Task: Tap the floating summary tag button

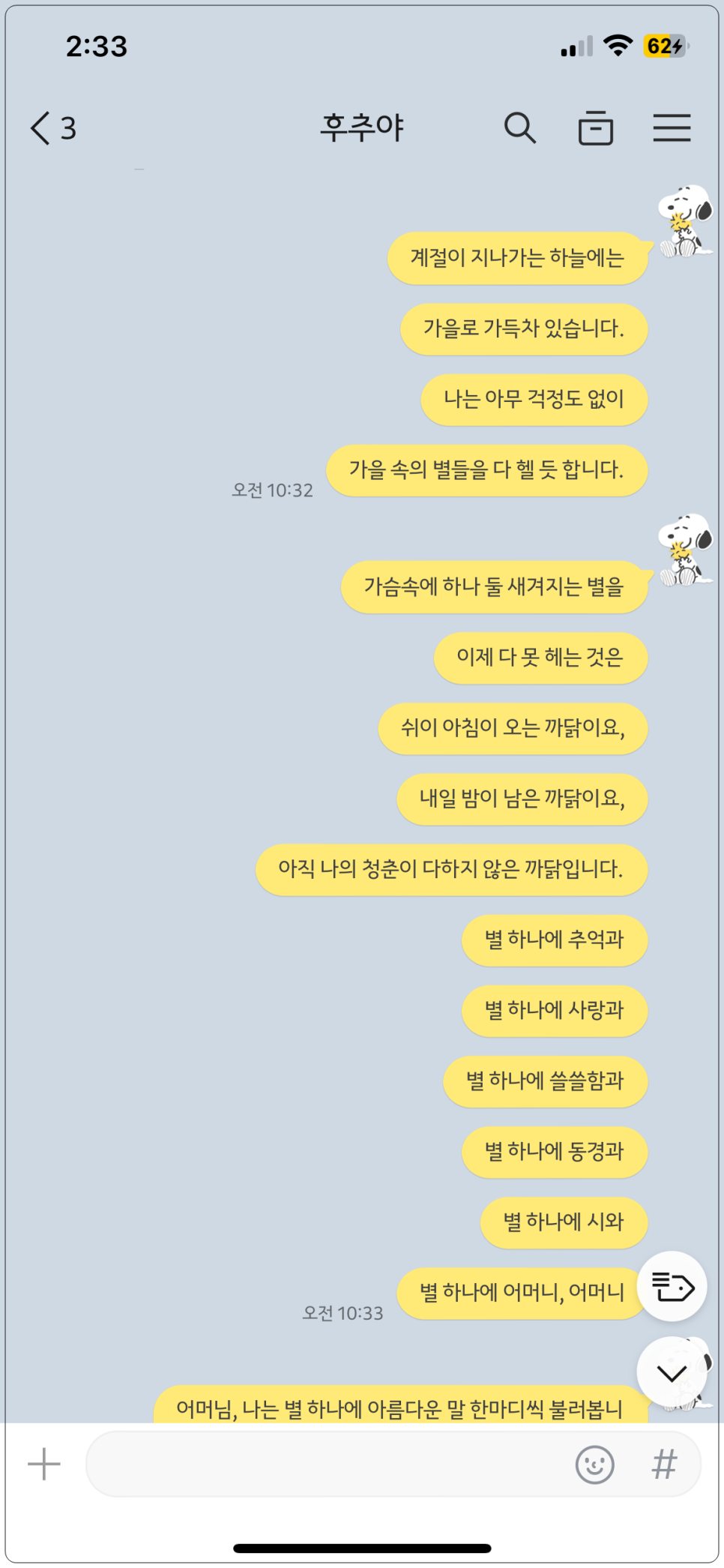Action: (672, 1287)
